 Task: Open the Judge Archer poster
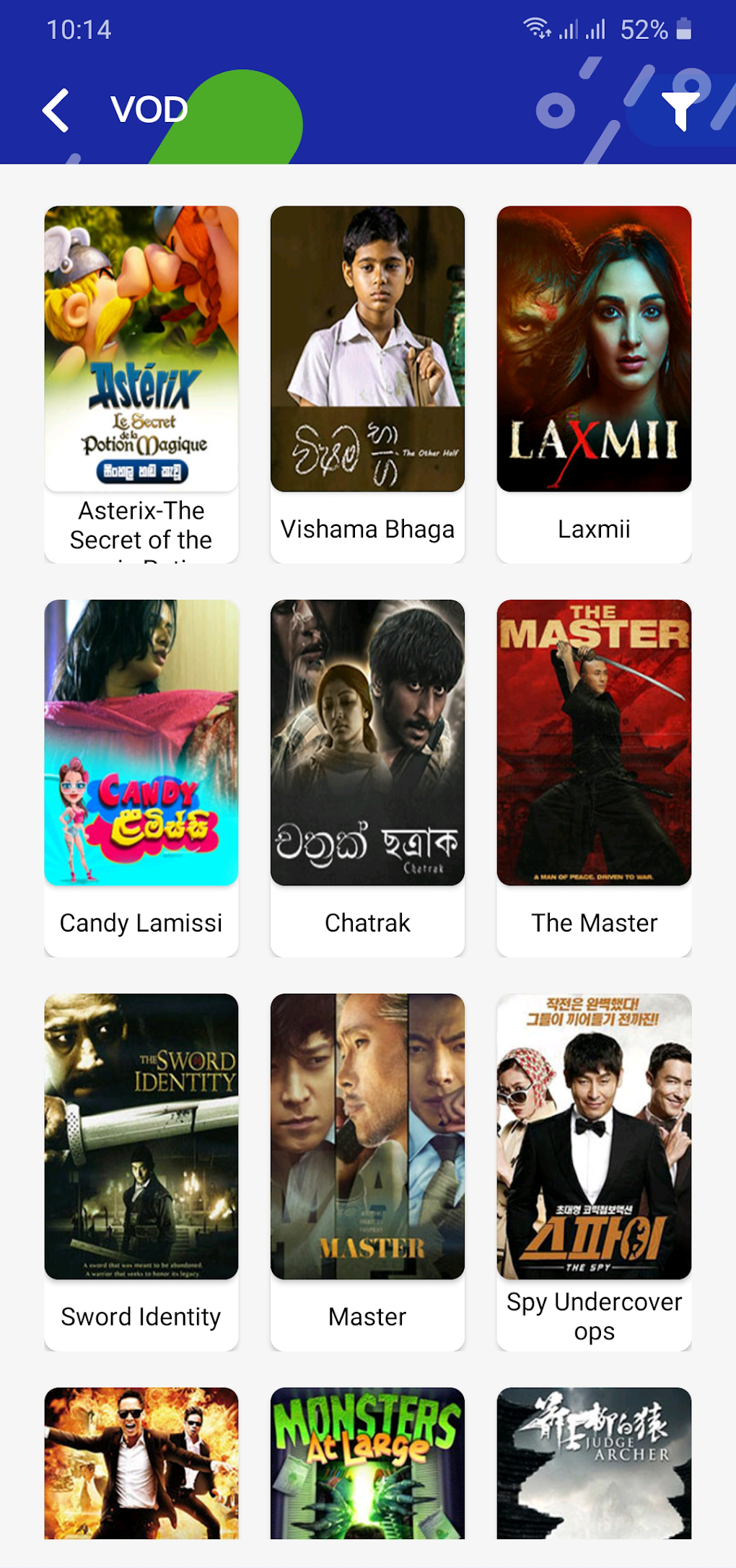click(x=594, y=1463)
